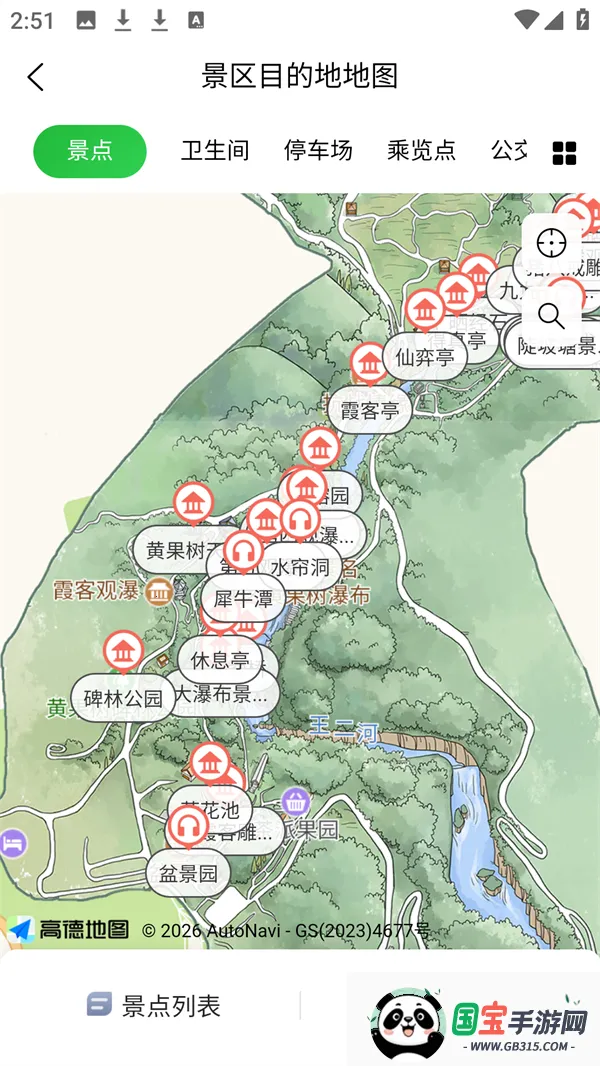Open map search with the magnifier

pos(551,316)
